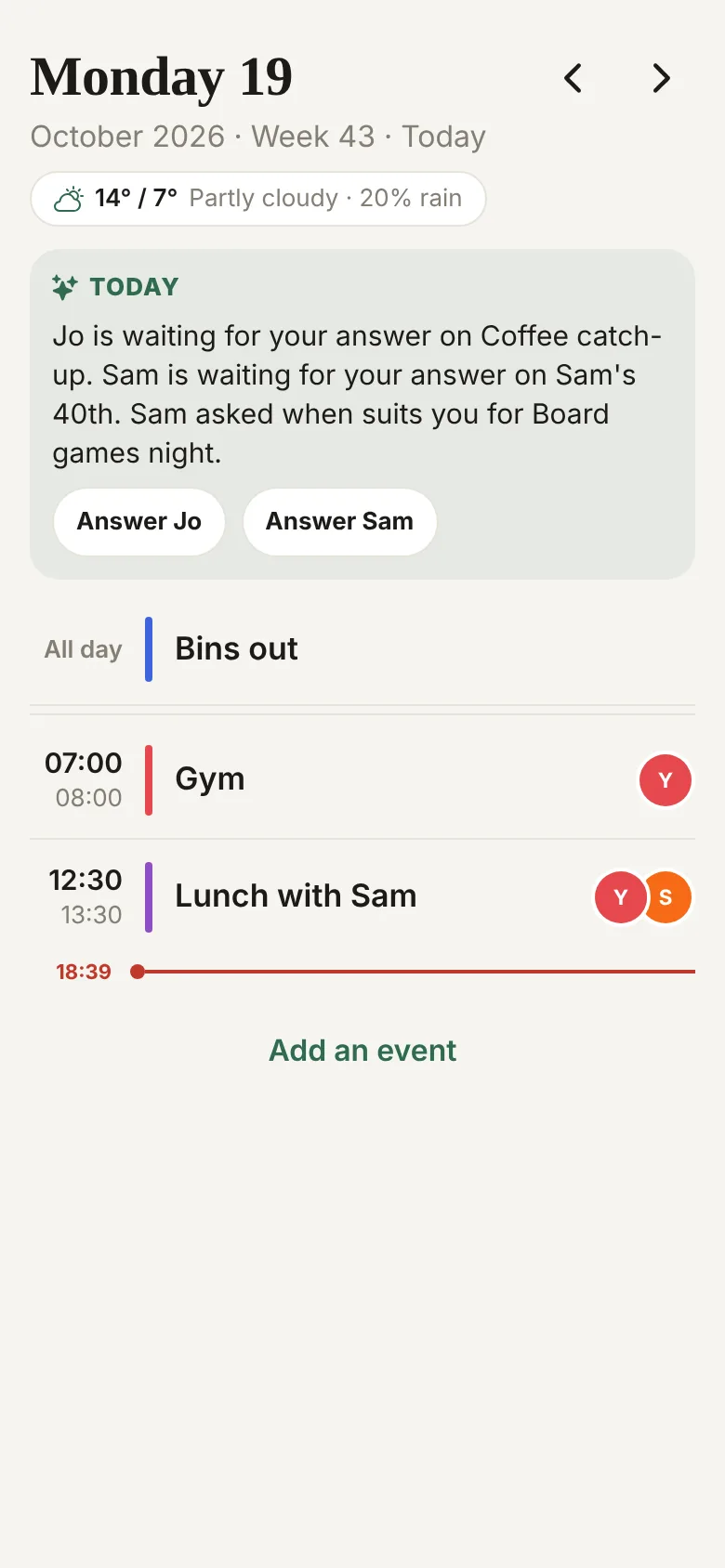Open the Lunch with Sam event
Image resolution: width=725 pixels, height=1568 pixels.
coord(362,897)
